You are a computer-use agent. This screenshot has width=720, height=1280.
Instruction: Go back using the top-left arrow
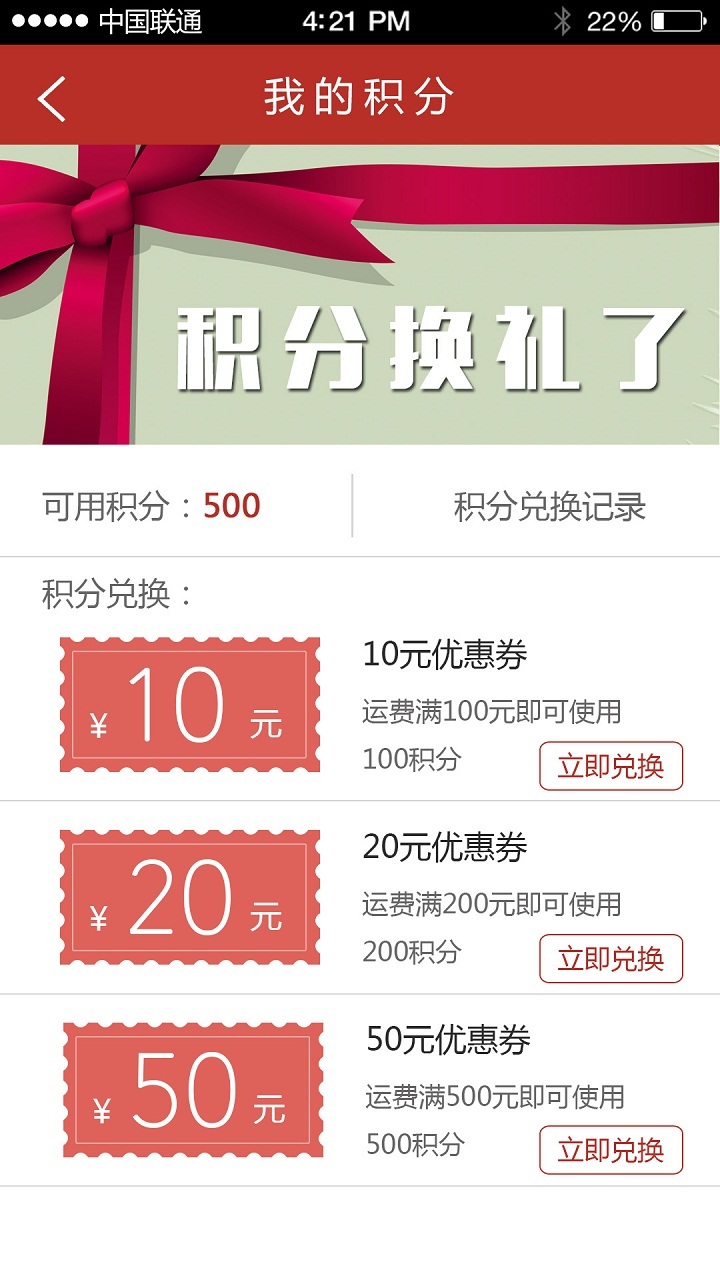tap(51, 98)
